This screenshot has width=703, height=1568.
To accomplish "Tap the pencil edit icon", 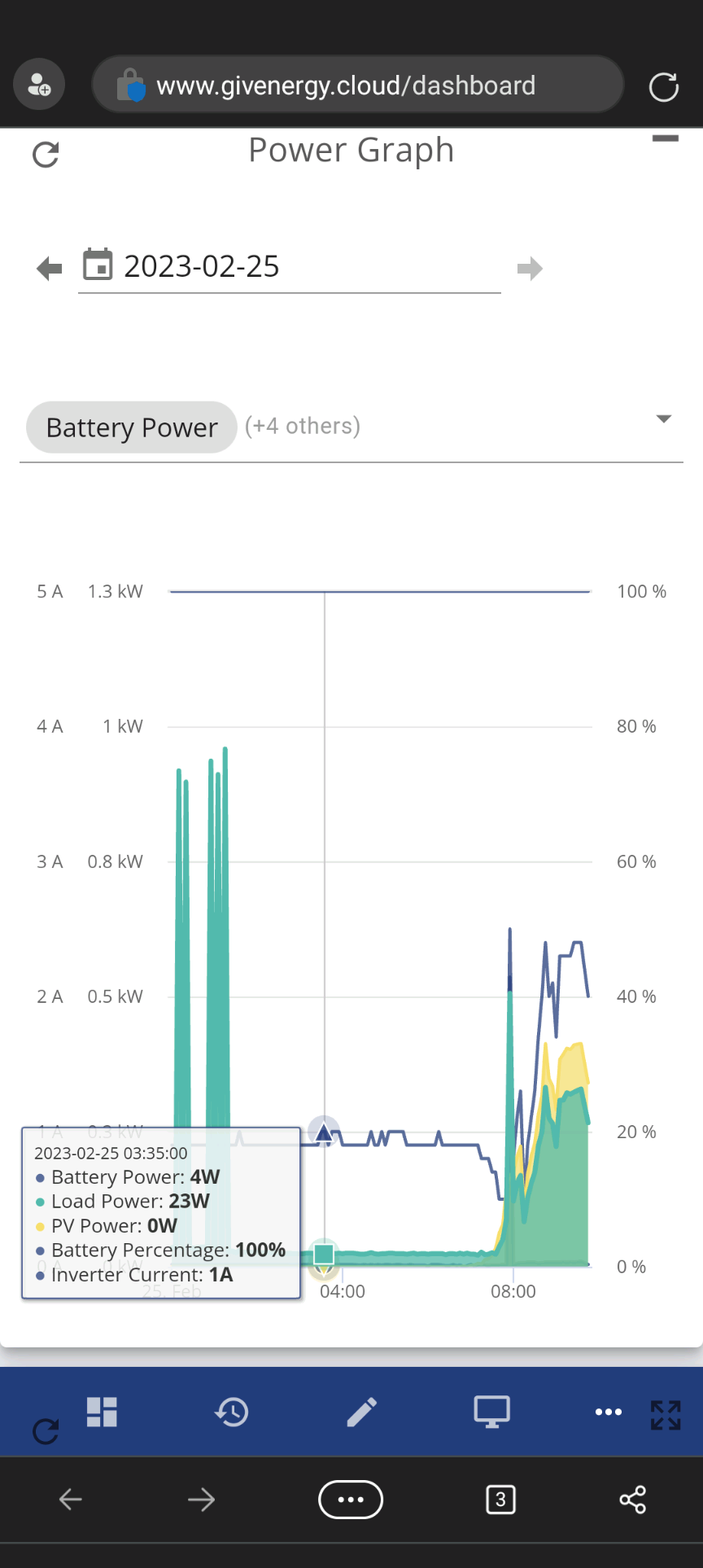I will (362, 1412).
